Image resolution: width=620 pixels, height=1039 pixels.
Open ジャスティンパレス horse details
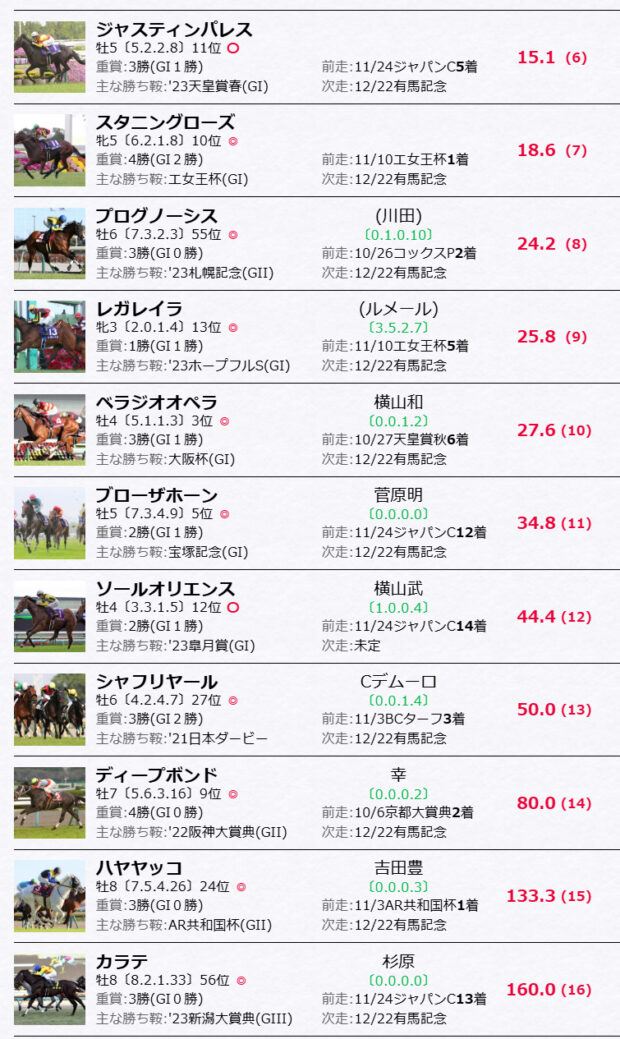pos(174,29)
